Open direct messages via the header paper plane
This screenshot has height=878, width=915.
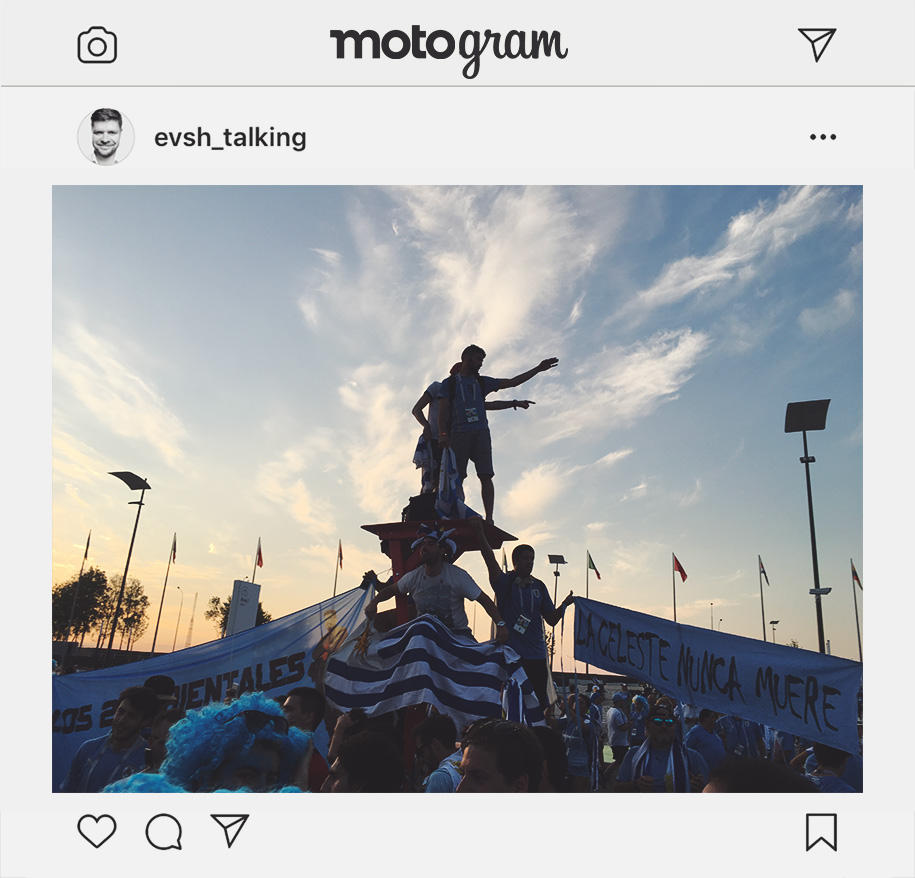pyautogui.click(x=816, y=44)
